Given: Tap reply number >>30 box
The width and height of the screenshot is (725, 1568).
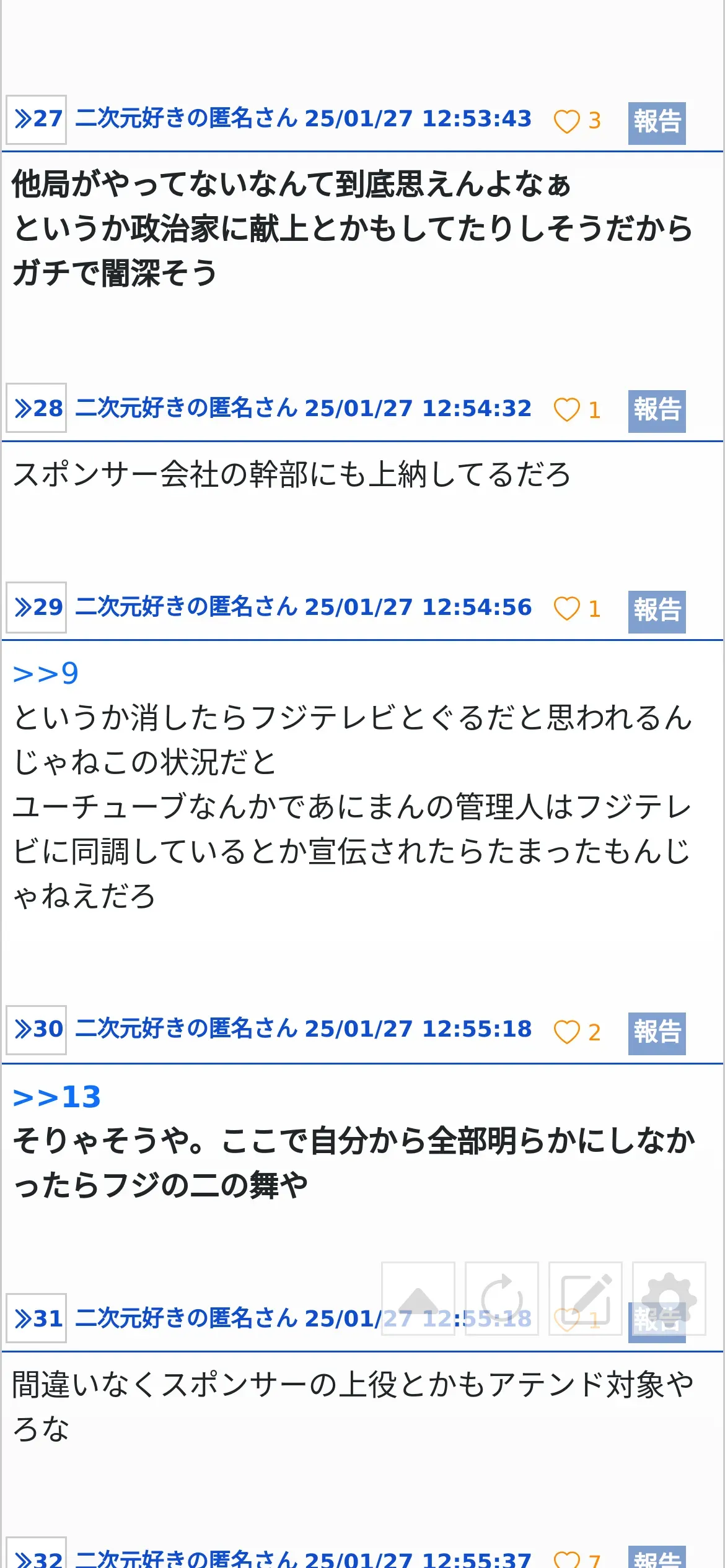Looking at the screenshot, I should (x=37, y=1030).
